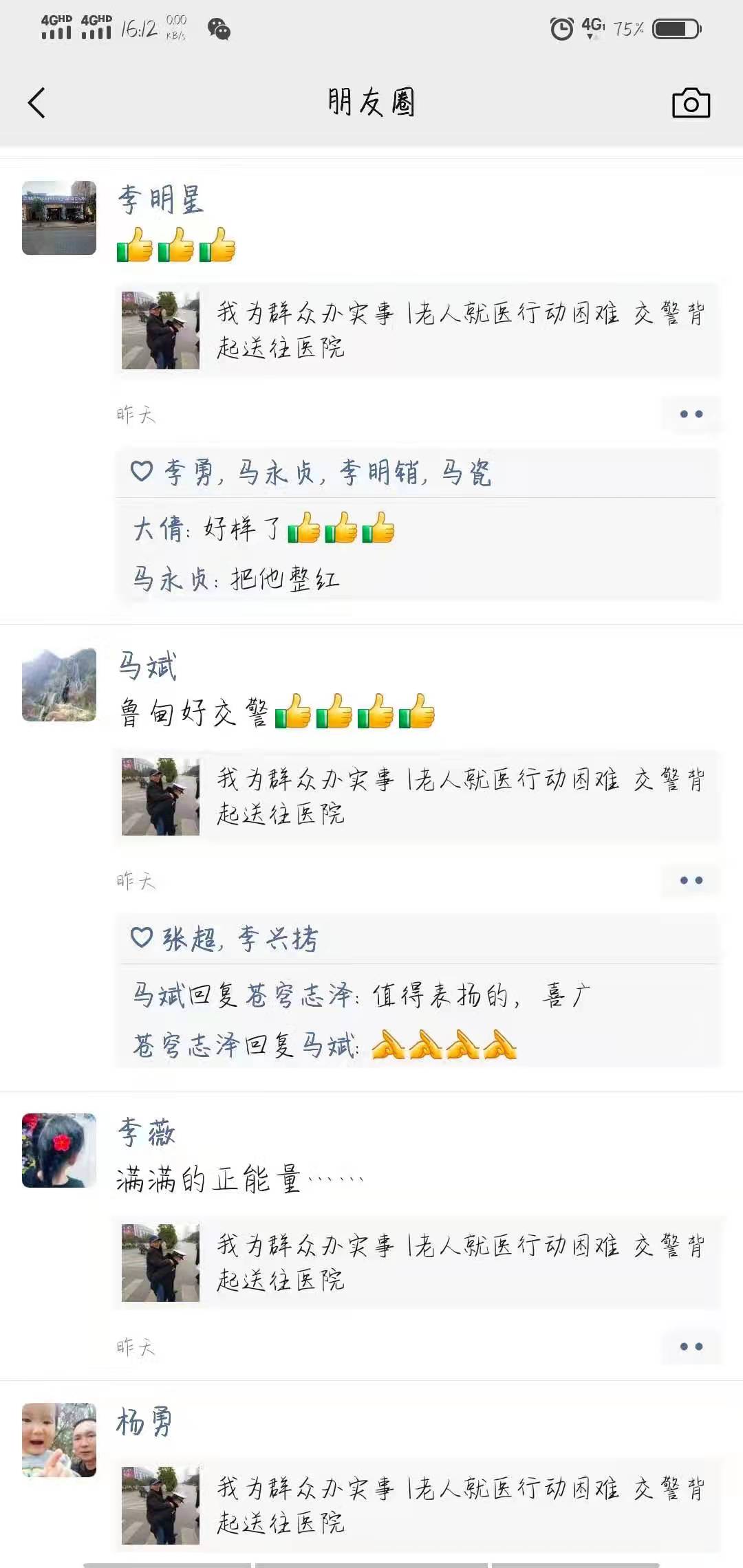The image size is (743, 1568).
Task: Open 李明星's profile avatar
Action: click(59, 218)
